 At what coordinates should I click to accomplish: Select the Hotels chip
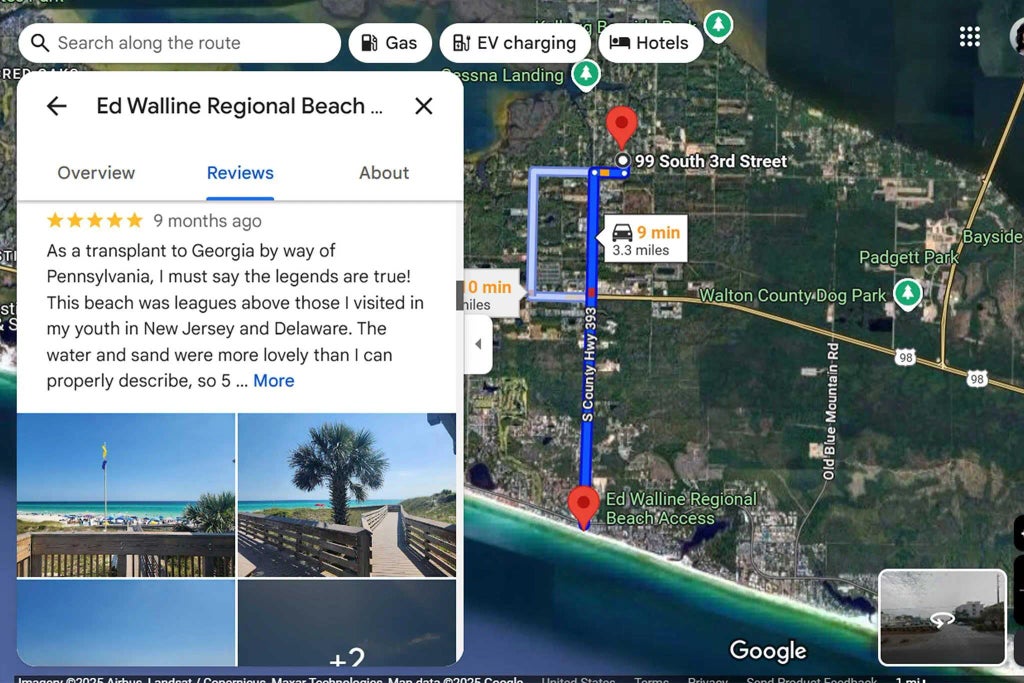(649, 43)
